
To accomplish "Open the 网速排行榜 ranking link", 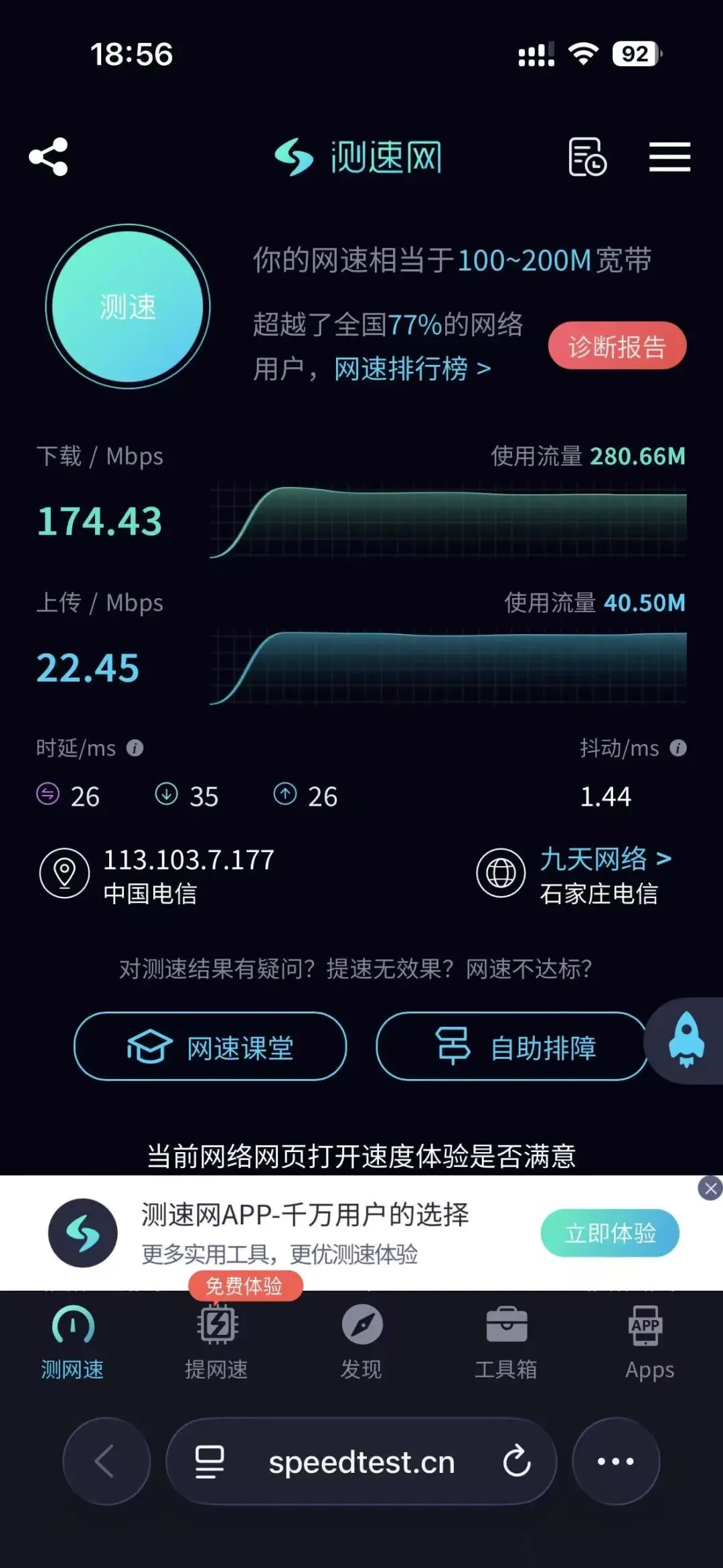I will [x=412, y=368].
